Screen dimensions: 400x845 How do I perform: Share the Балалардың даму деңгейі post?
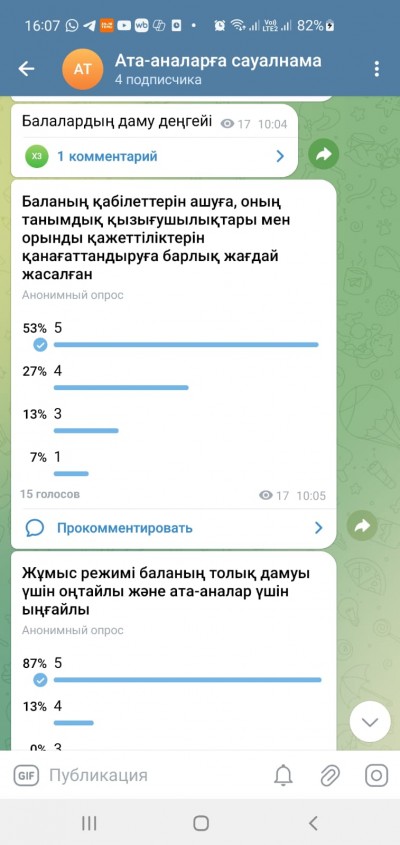[323, 155]
